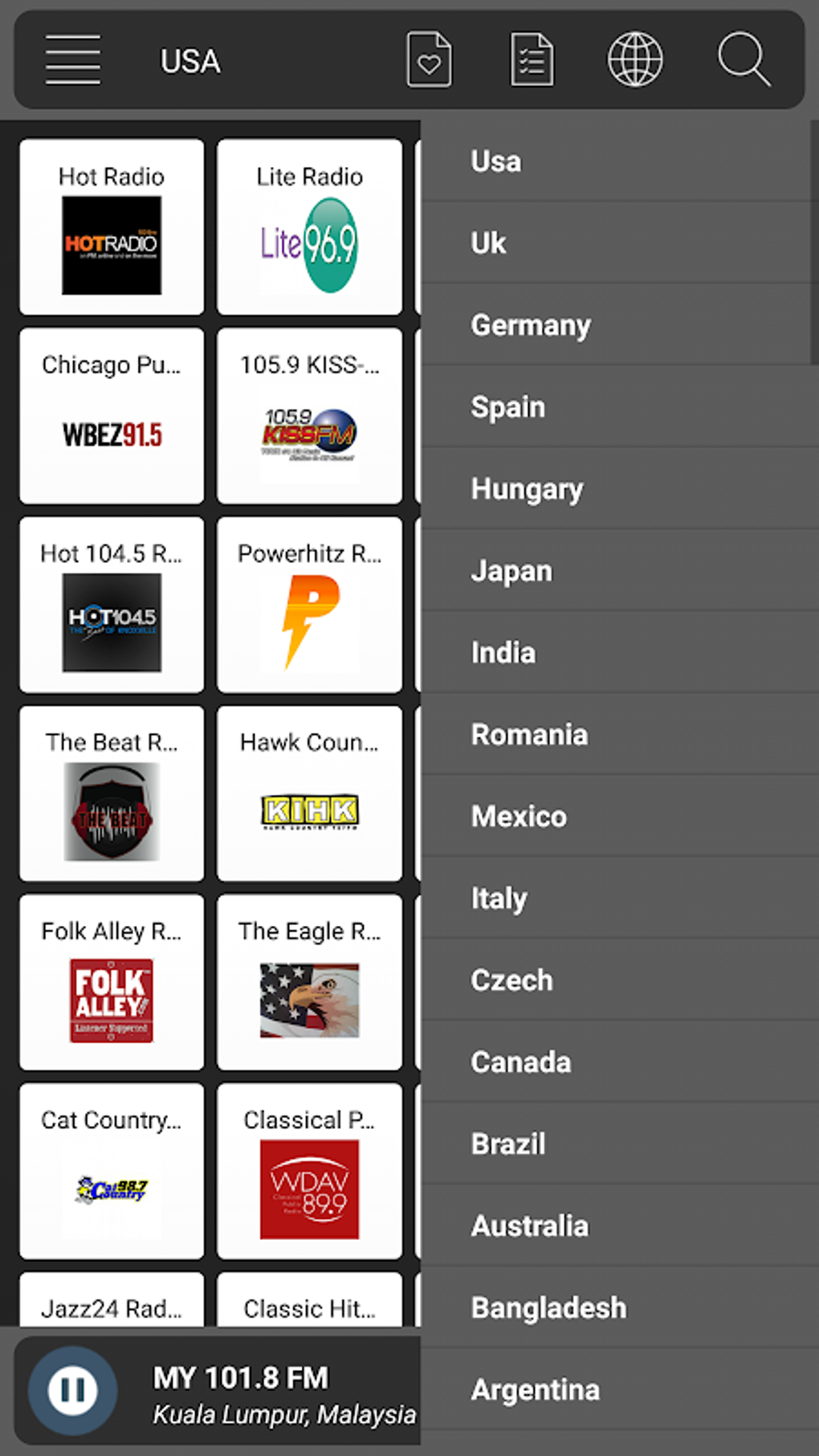Viewport: 819px width, 1456px height.
Task: Select Japan from the list
Action: [619, 570]
